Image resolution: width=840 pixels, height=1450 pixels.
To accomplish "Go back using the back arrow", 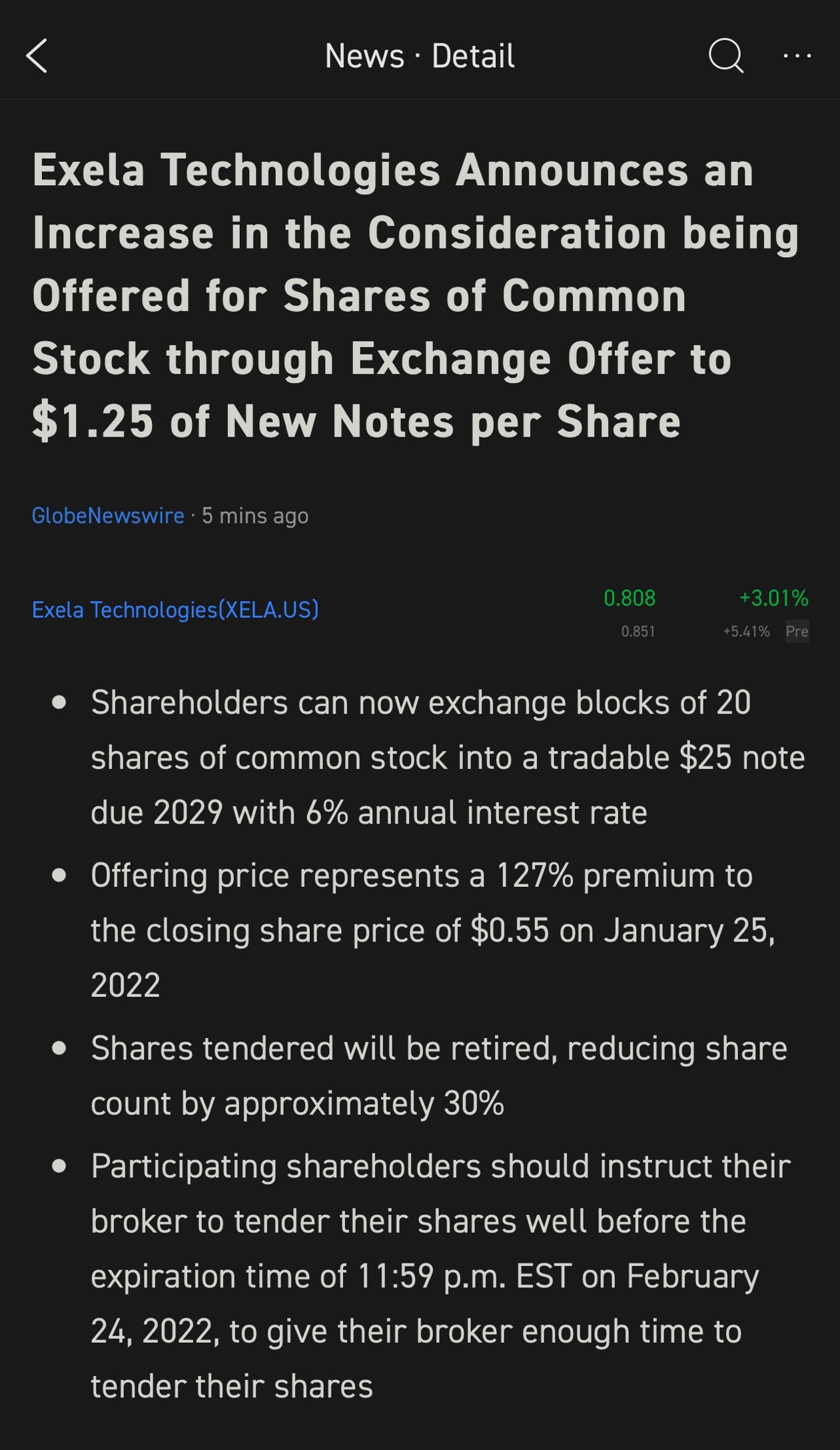I will point(37,55).
